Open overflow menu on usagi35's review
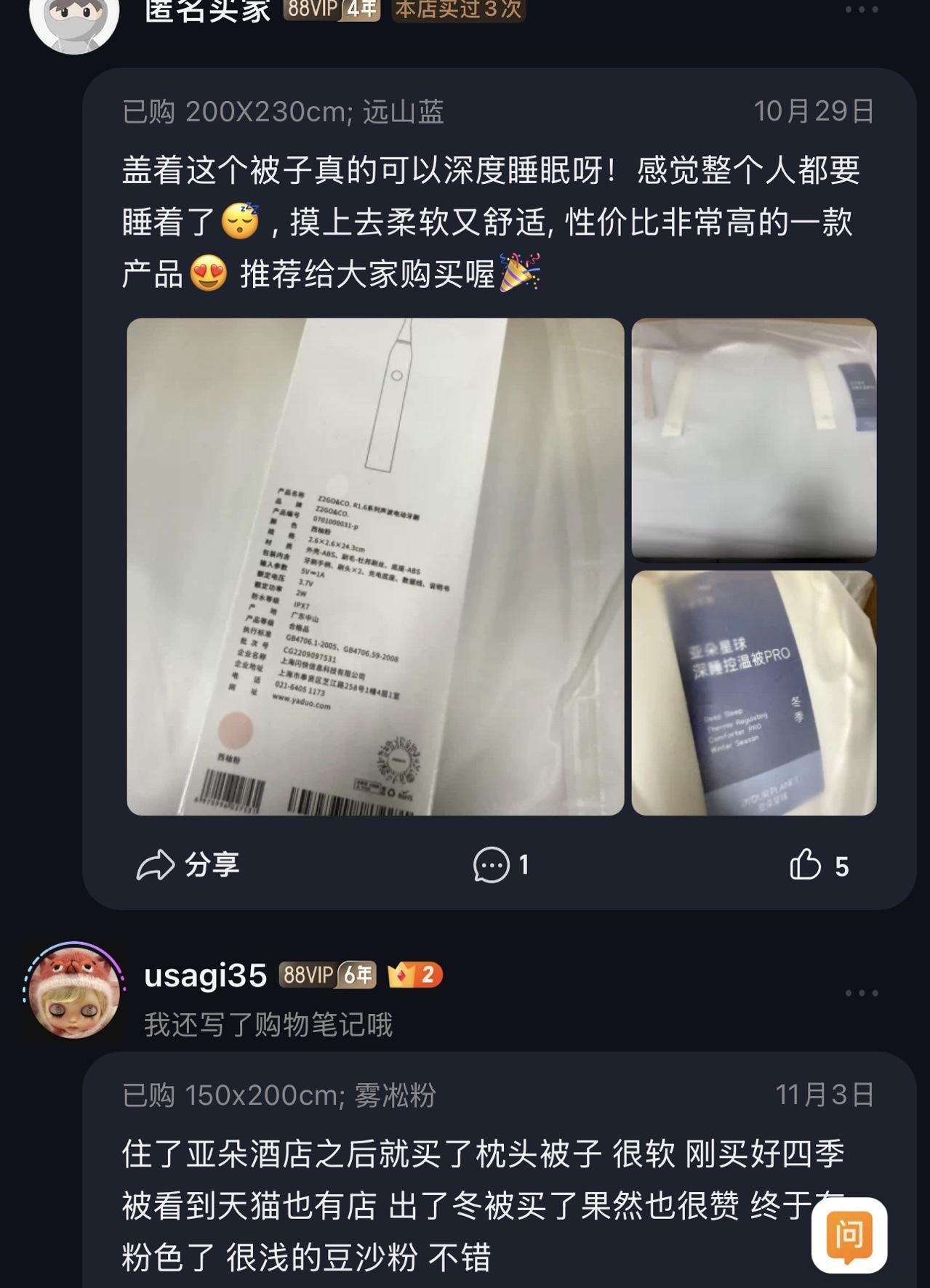Viewport: 930px width, 1288px height. 861,993
